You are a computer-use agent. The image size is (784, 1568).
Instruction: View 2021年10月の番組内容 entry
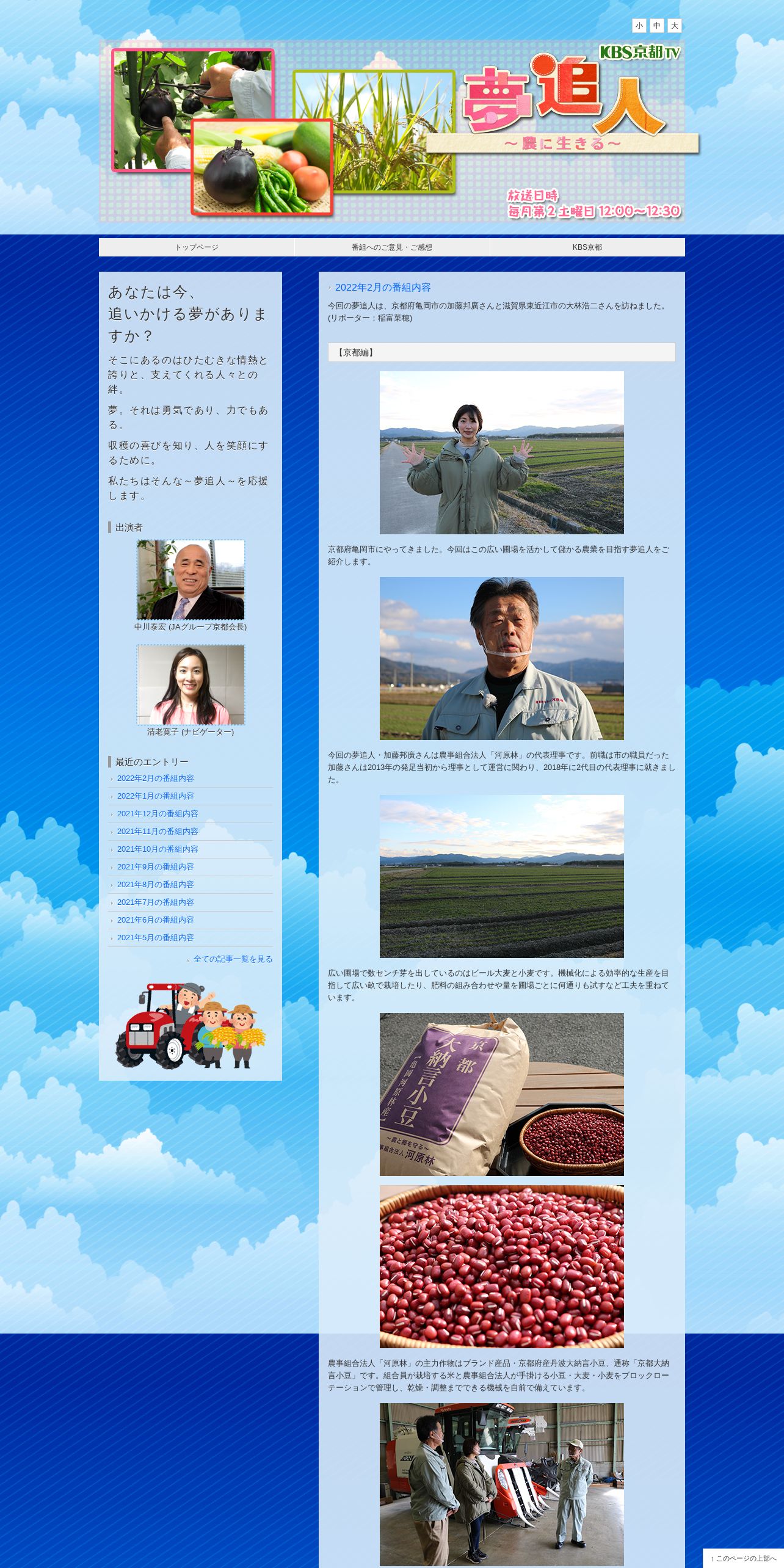coord(158,849)
